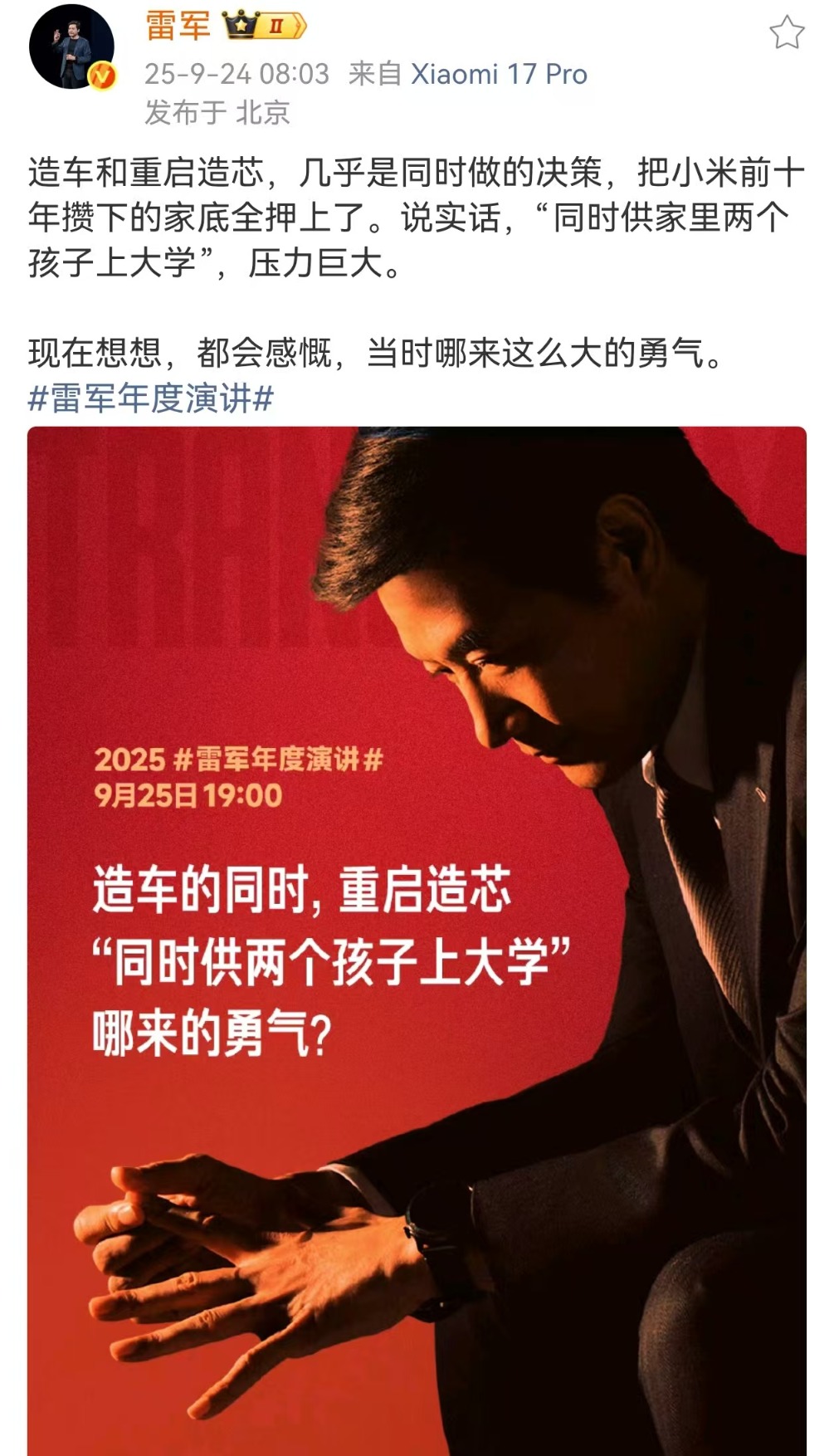Image resolution: width=834 pixels, height=1456 pixels.
Task: Open 雷军's username link
Action: pyautogui.click(x=178, y=26)
